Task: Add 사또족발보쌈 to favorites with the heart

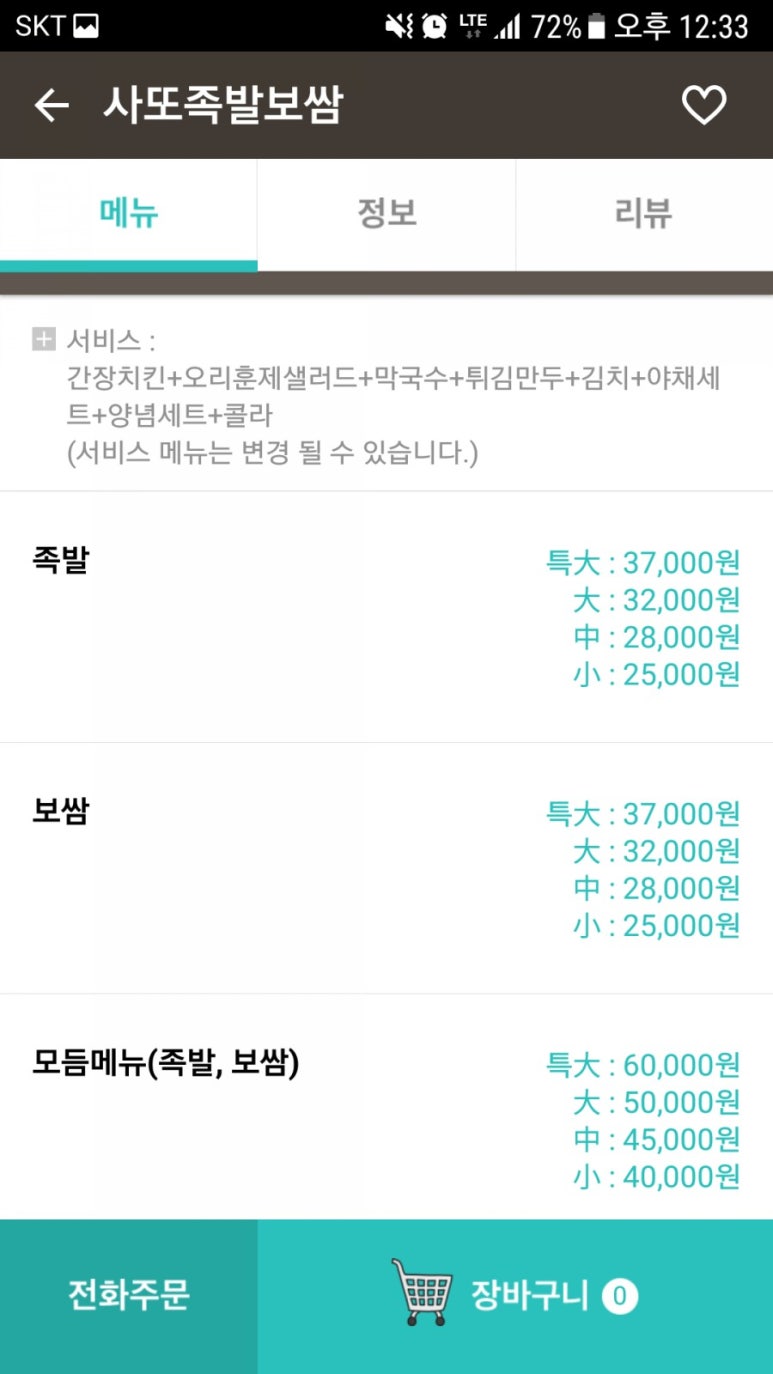Action: pos(703,105)
